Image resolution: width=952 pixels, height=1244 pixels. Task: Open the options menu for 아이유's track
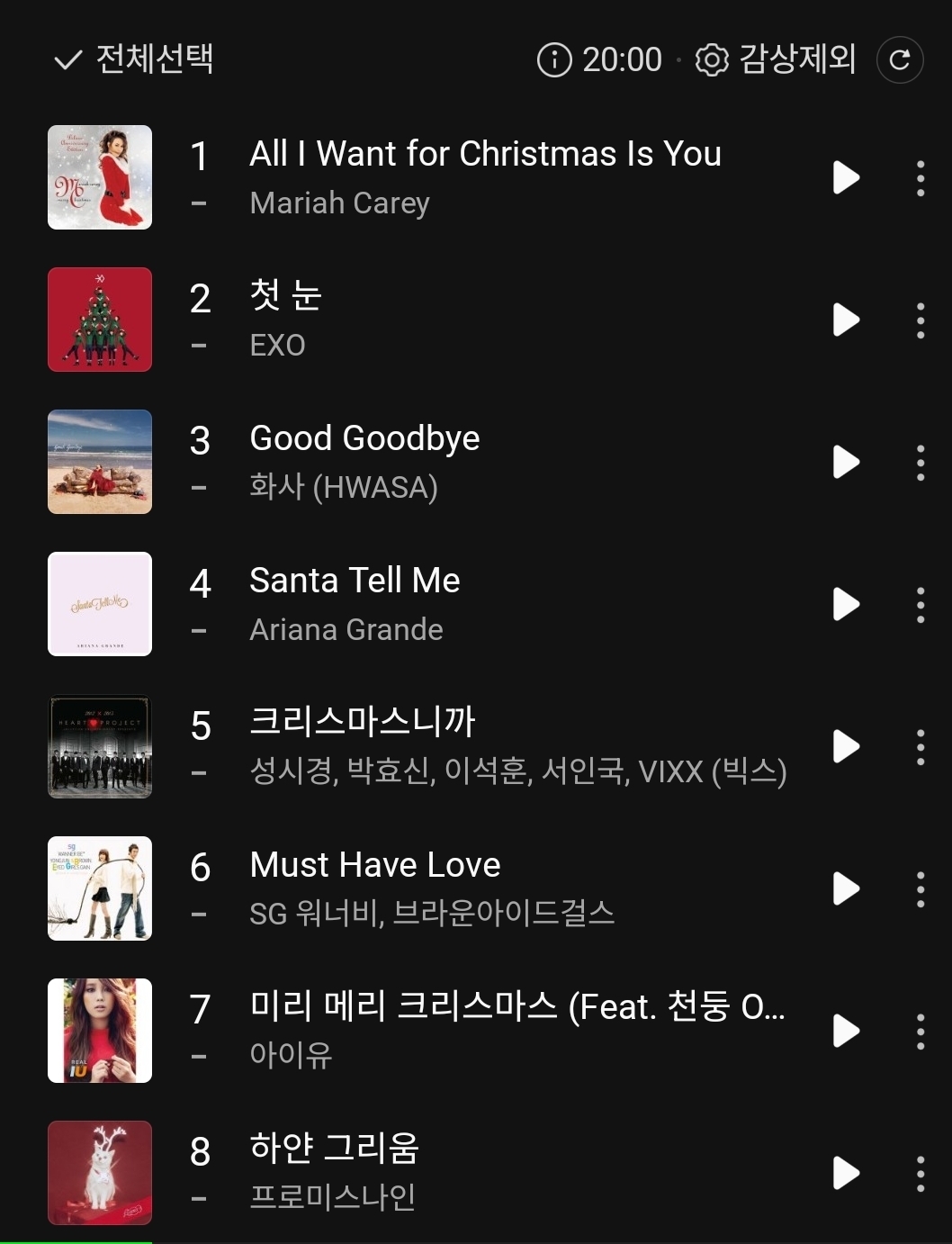click(920, 1031)
